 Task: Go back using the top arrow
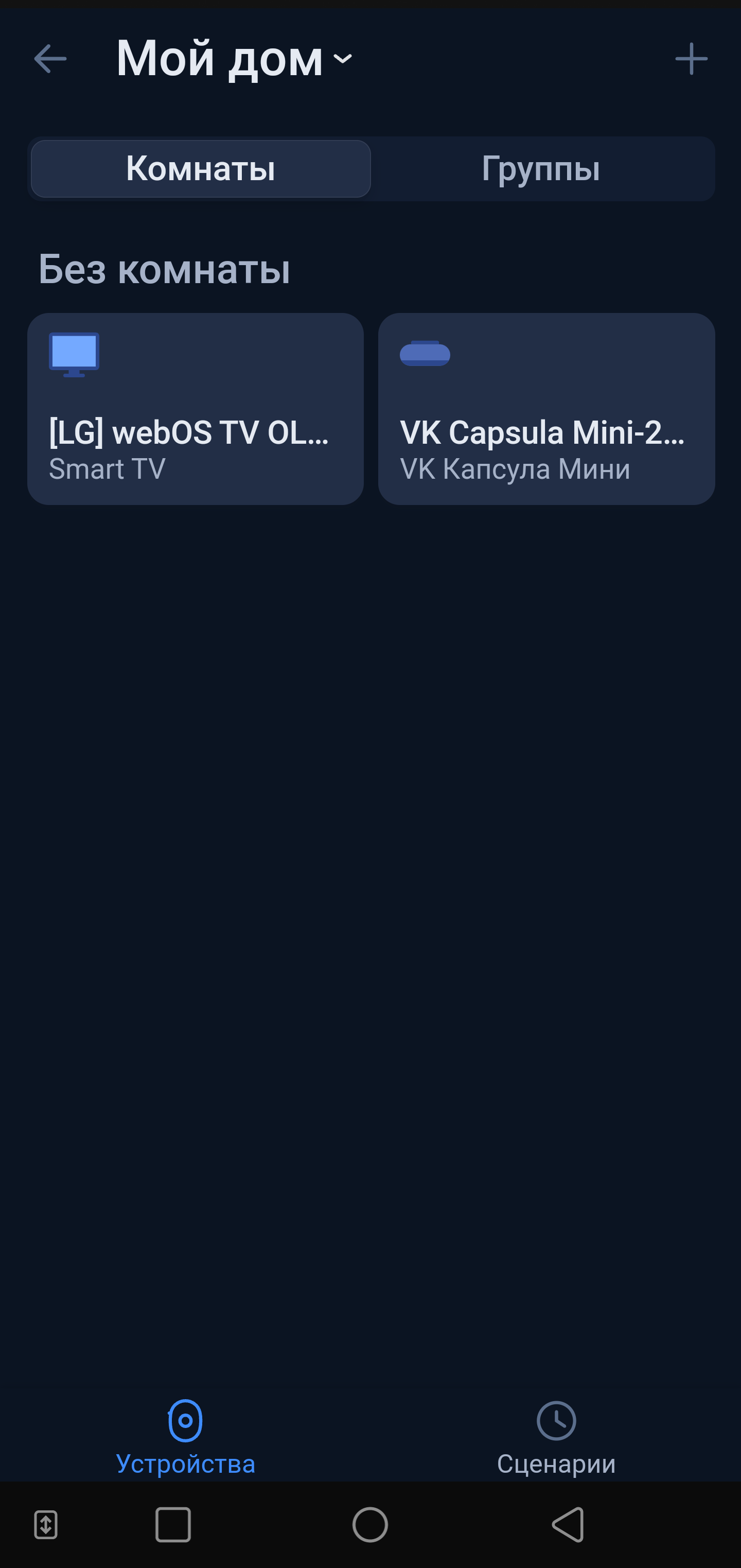50,59
